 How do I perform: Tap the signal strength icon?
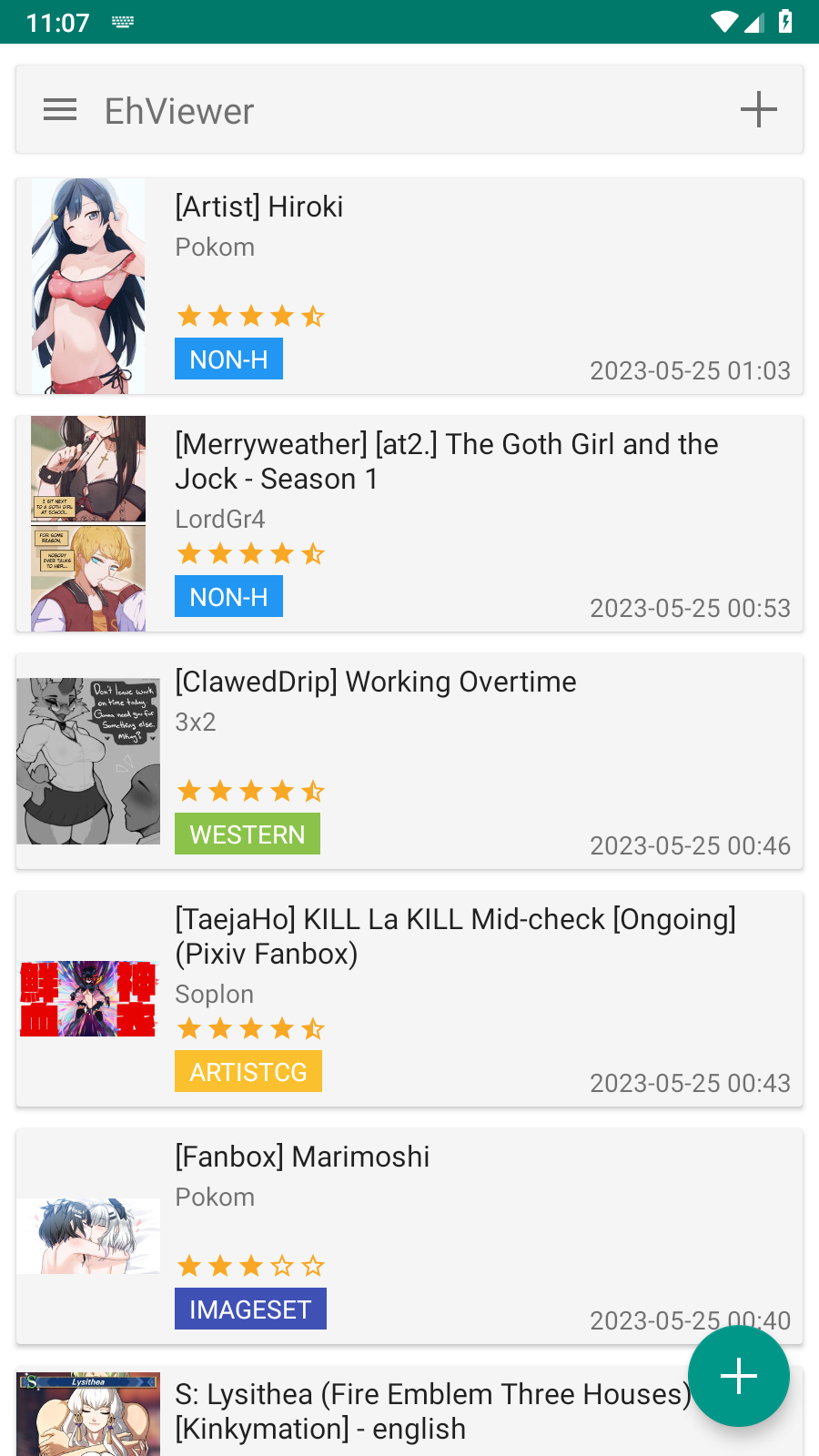pyautogui.click(x=754, y=23)
